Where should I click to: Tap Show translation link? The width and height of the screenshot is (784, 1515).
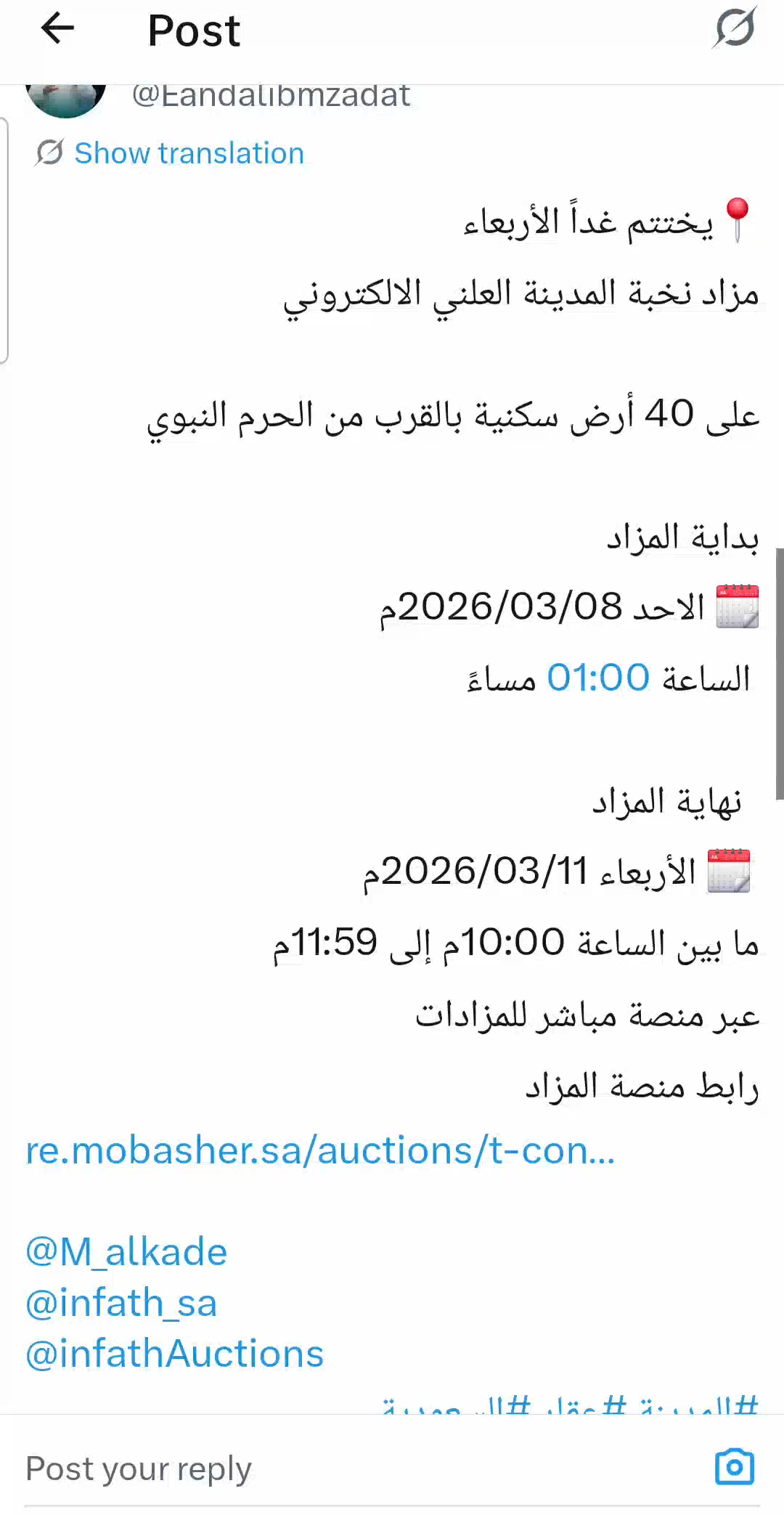coord(189,153)
